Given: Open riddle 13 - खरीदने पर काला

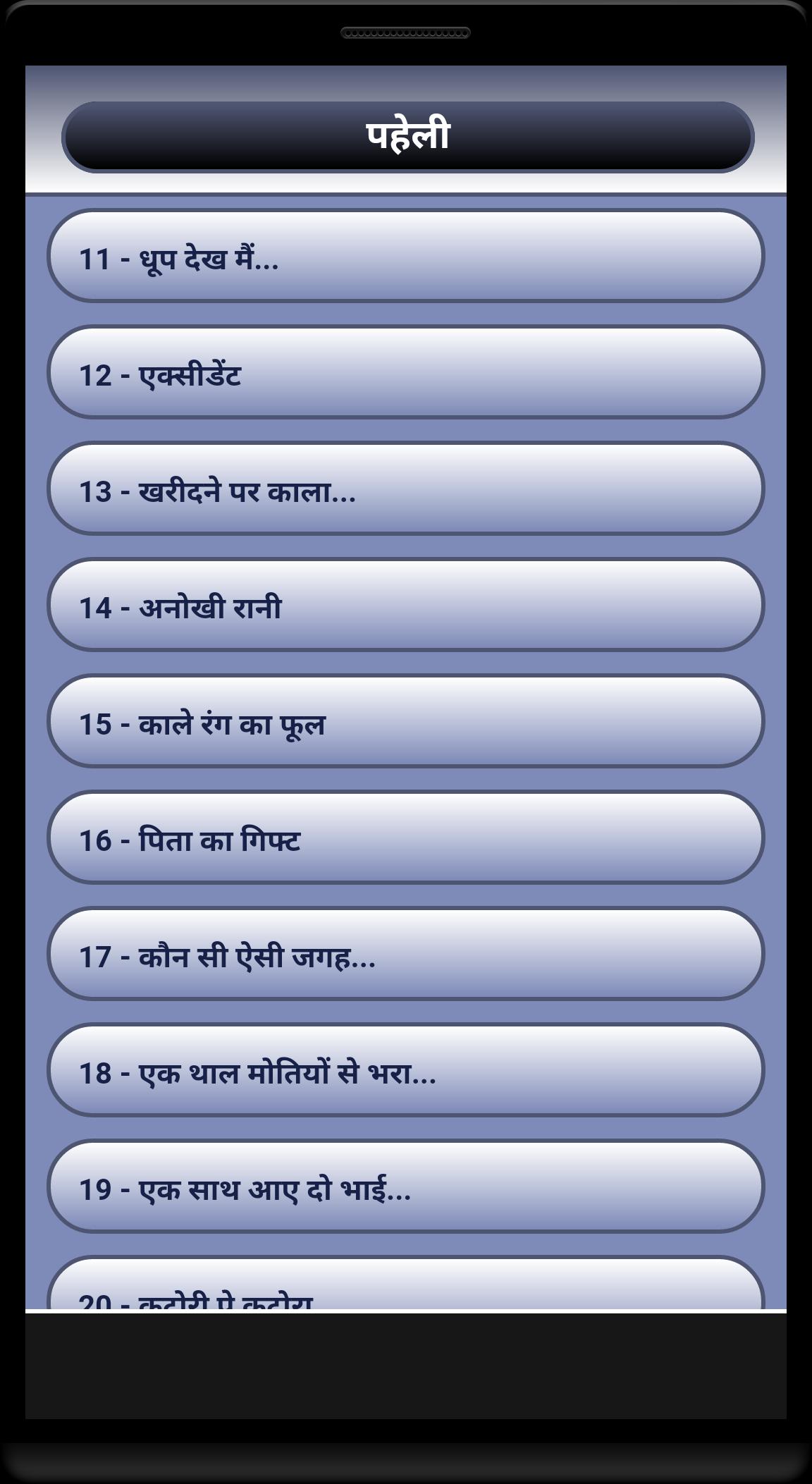Looking at the screenshot, I should pyautogui.click(x=405, y=489).
